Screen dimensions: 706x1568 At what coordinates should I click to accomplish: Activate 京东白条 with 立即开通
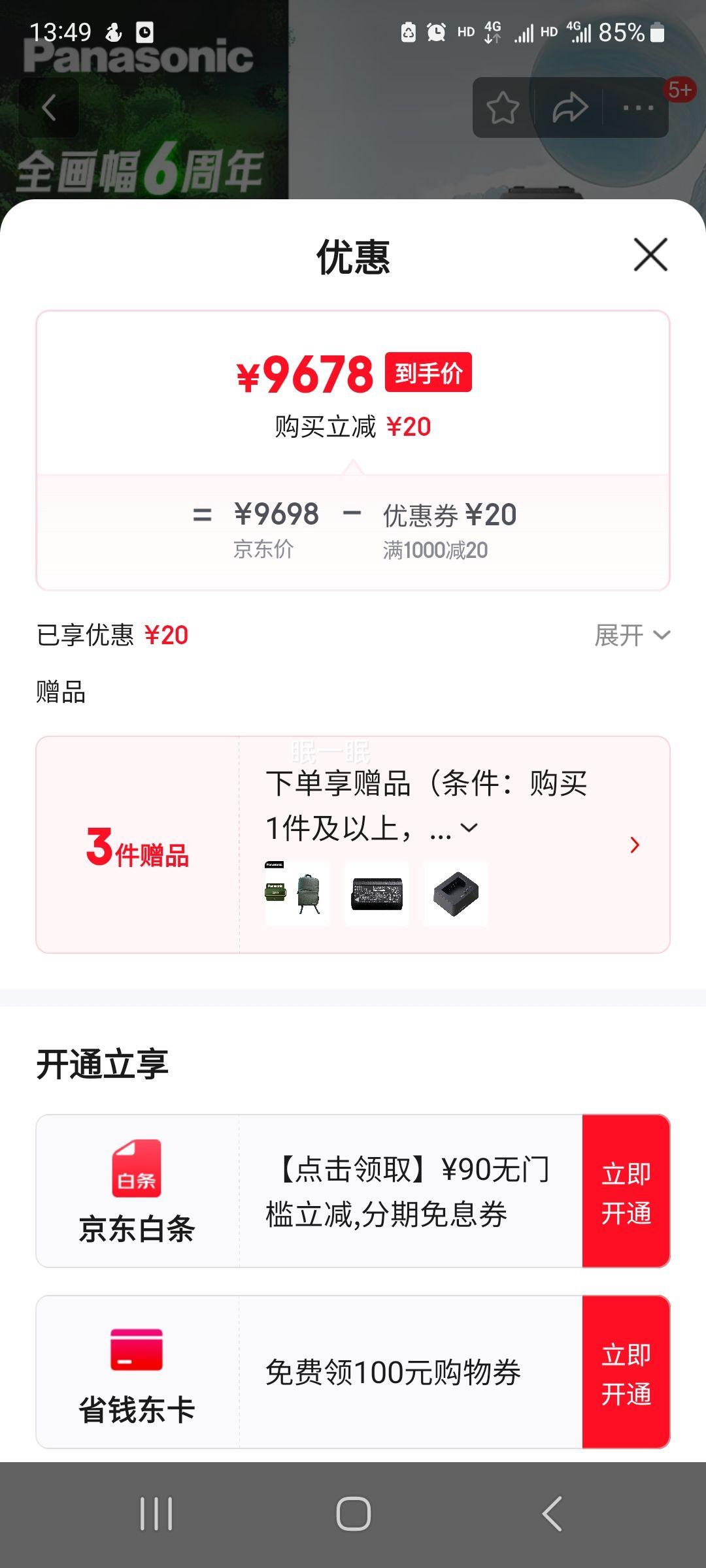point(626,1192)
